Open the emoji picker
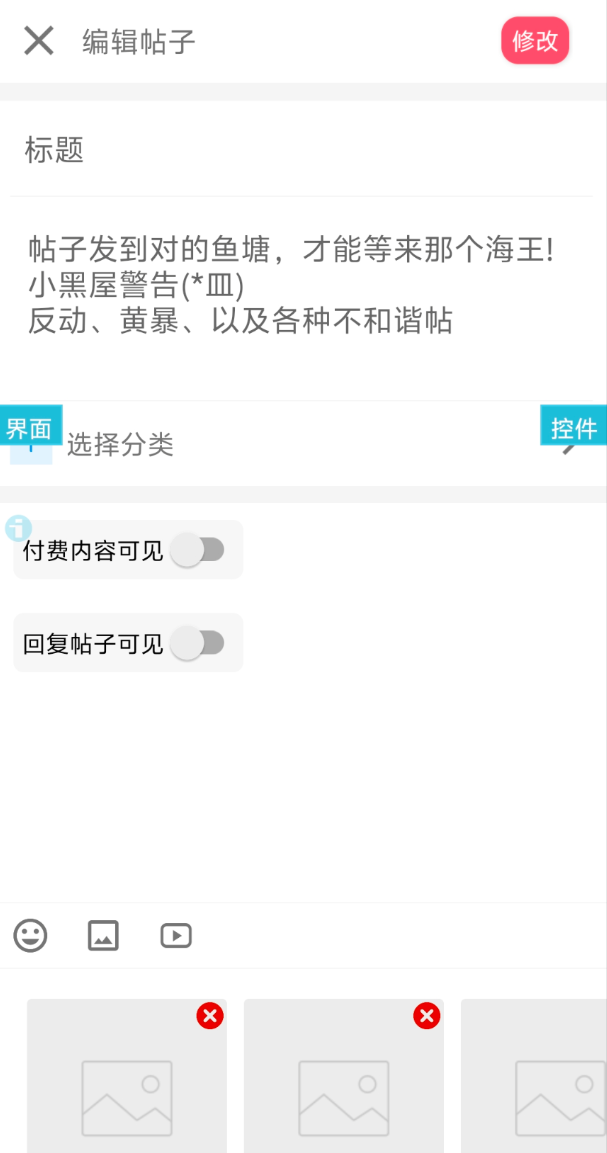Image resolution: width=607 pixels, height=1153 pixels. coord(31,936)
